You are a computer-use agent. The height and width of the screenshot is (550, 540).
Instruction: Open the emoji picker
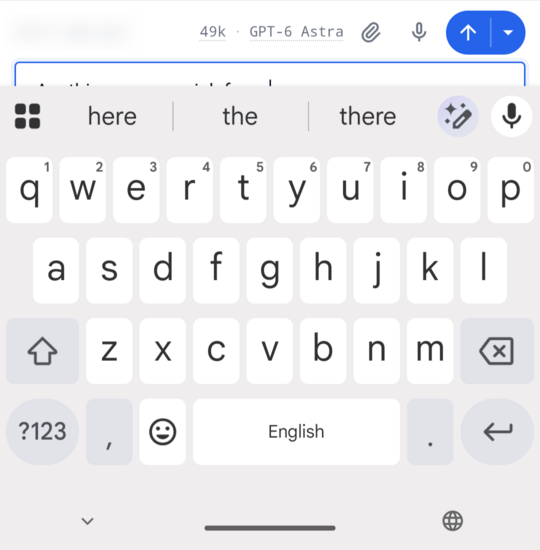(163, 431)
